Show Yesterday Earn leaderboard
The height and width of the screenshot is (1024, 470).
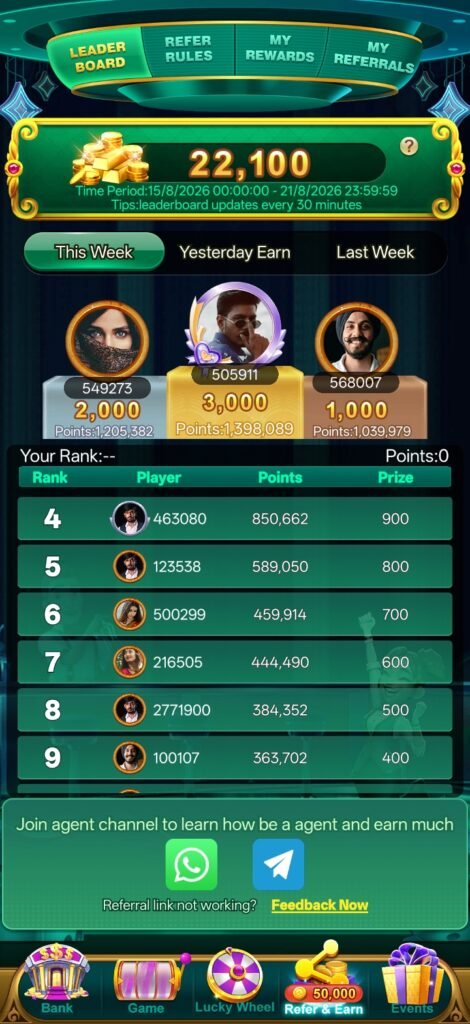click(x=235, y=252)
